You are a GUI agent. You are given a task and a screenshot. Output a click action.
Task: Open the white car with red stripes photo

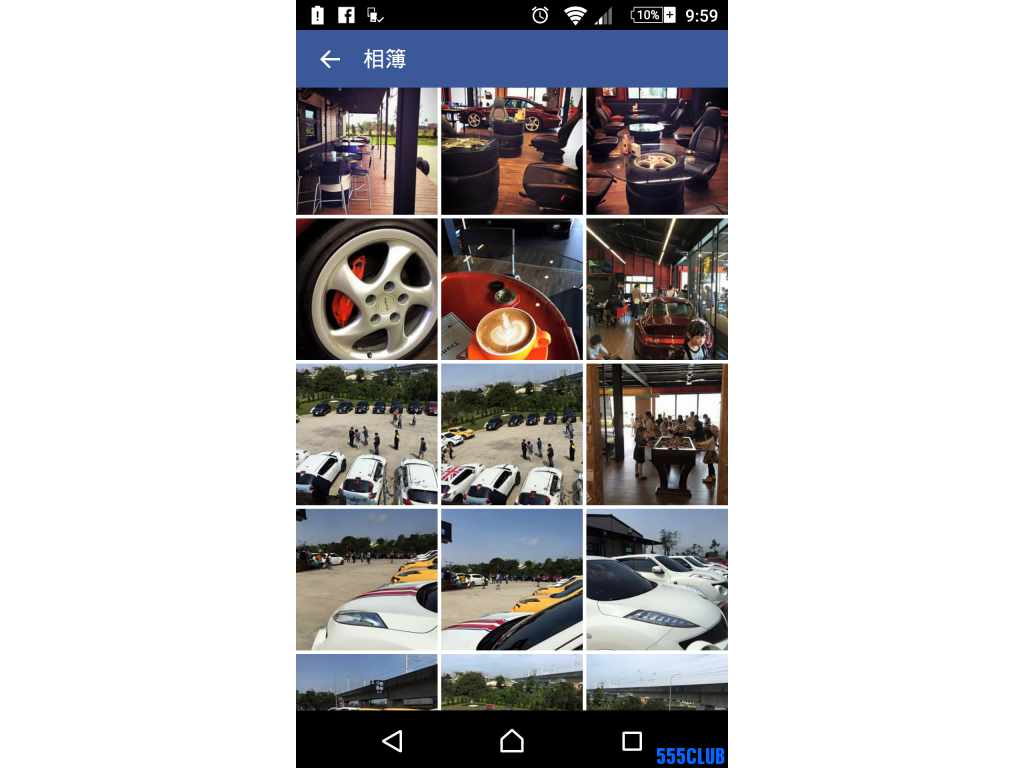[x=366, y=579]
